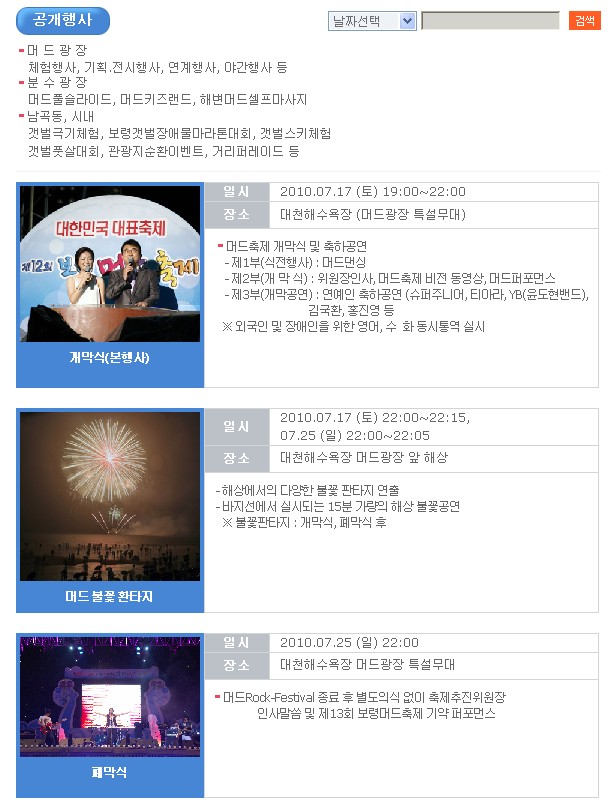This screenshot has height=809, width=614.
Task: Tap the red 검색 search button
Action: coord(584,21)
